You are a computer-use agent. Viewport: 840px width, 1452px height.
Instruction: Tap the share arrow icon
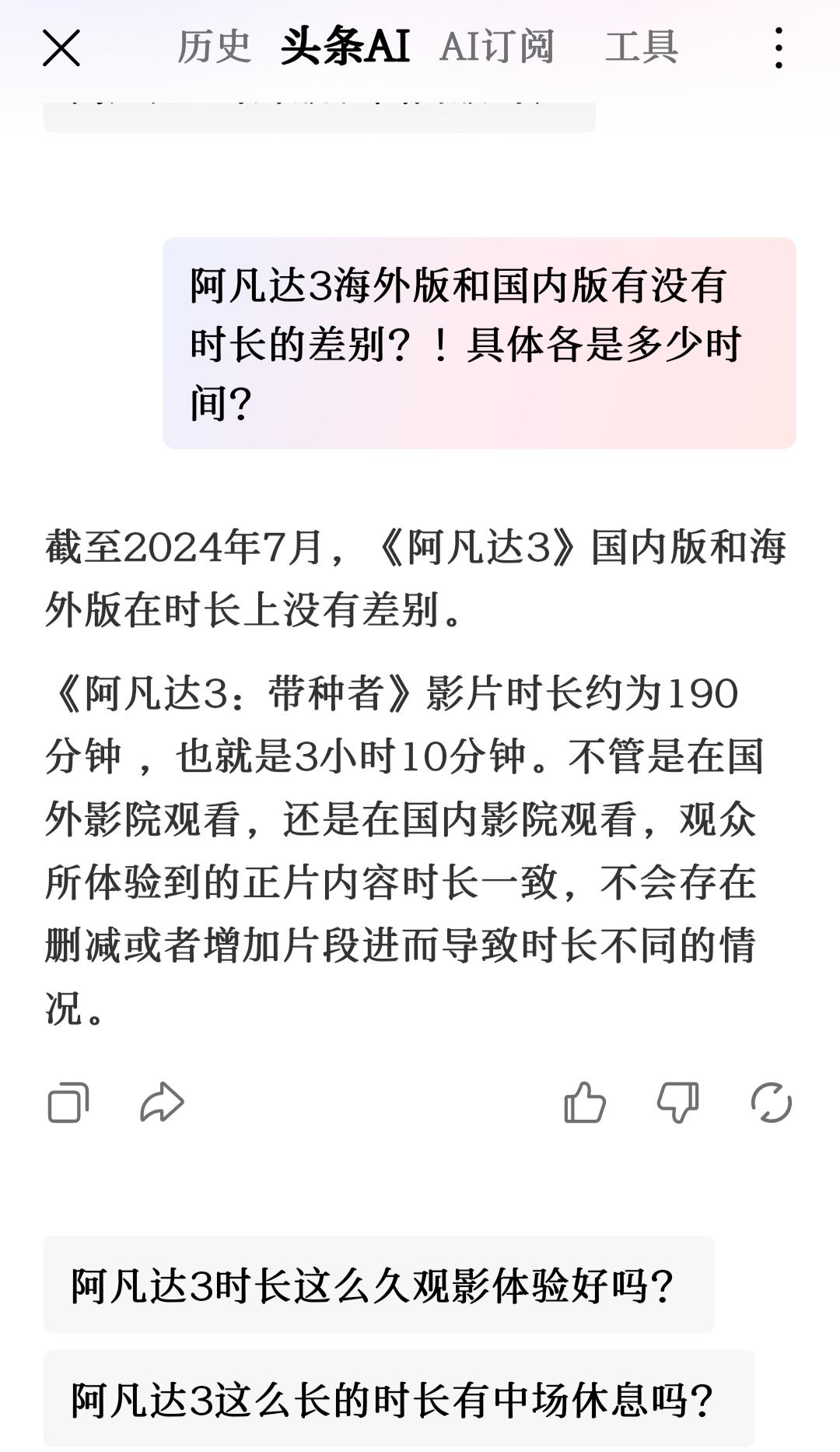pos(159,1100)
